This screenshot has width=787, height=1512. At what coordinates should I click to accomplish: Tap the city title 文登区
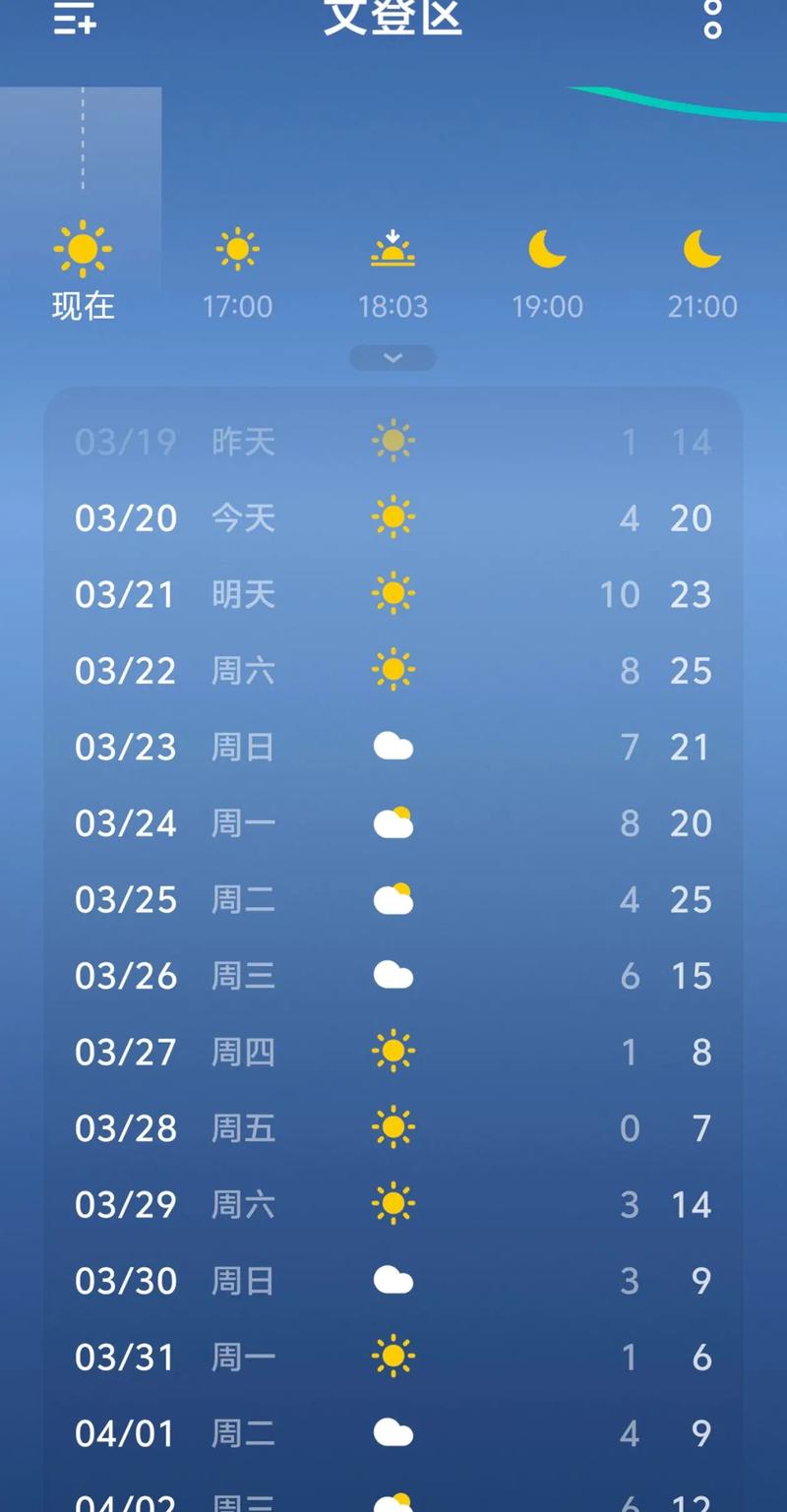393,22
